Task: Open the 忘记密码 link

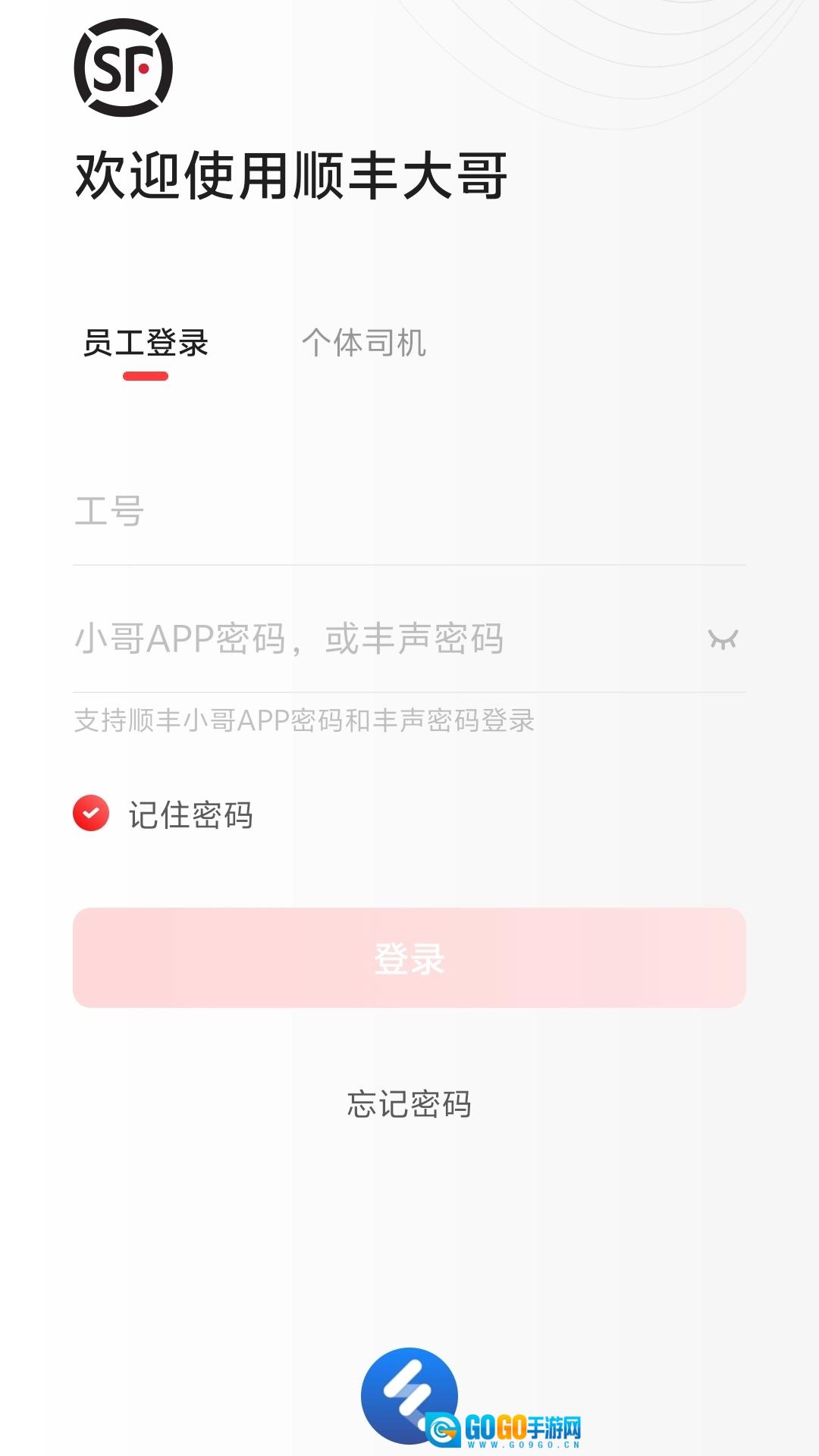Action: (x=409, y=1104)
